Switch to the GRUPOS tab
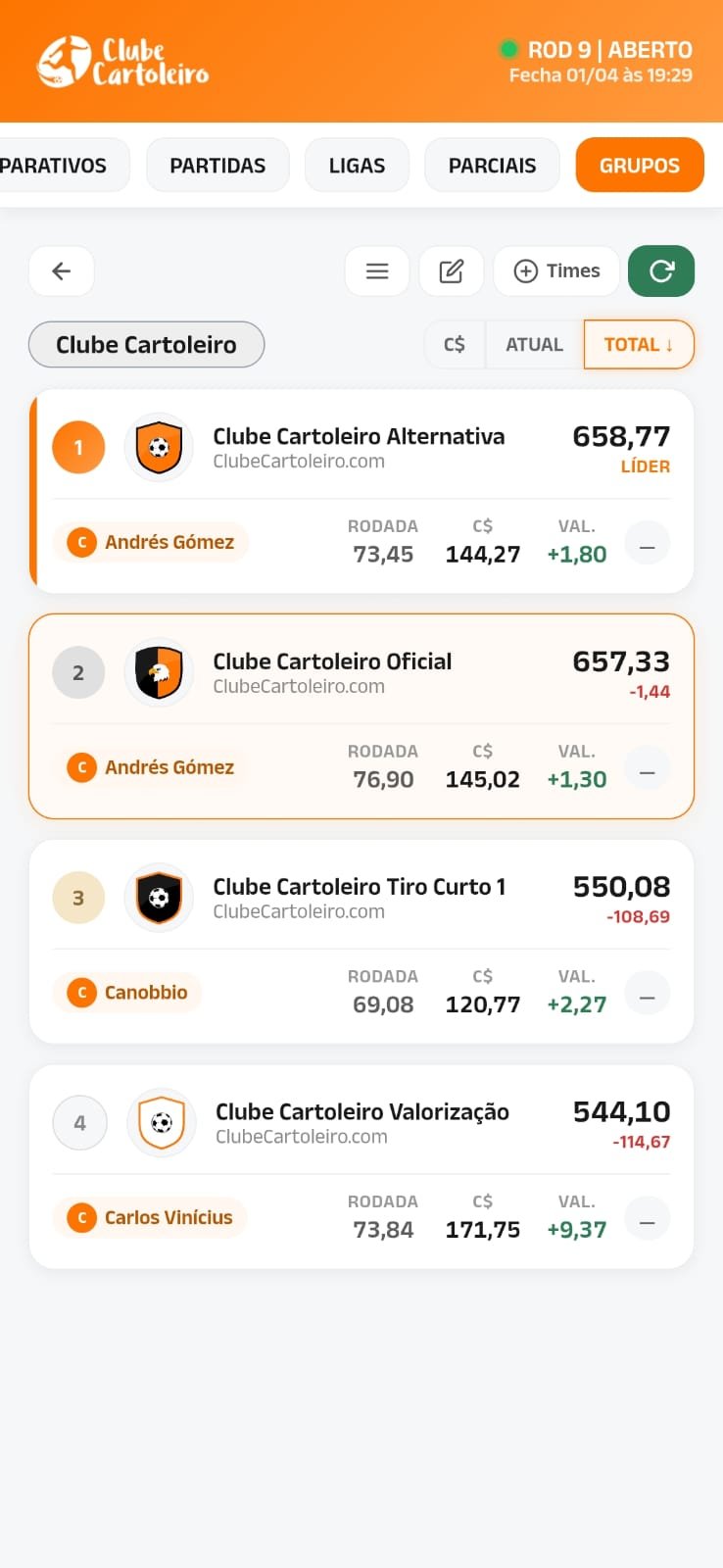The width and height of the screenshot is (723, 1568). point(640,165)
